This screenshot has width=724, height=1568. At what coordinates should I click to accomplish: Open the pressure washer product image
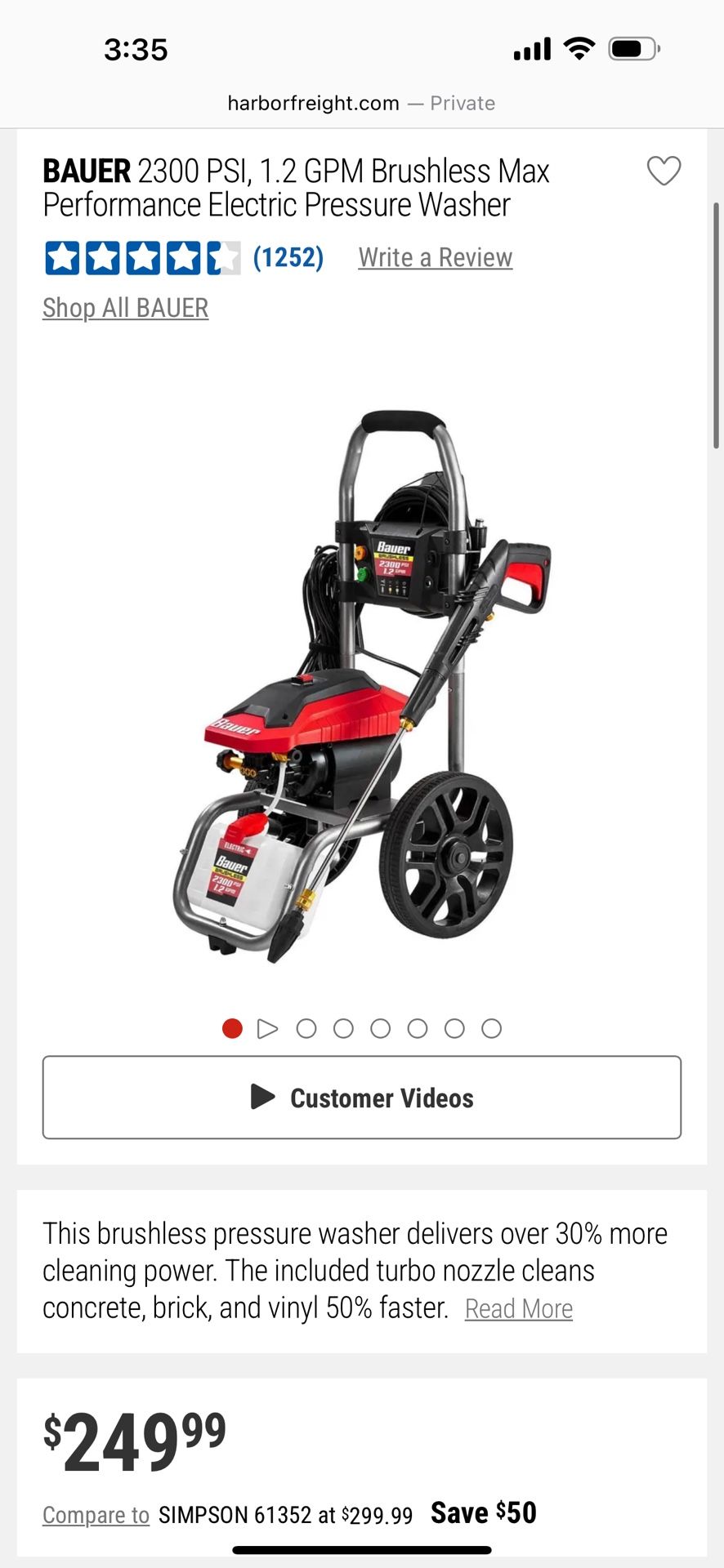click(x=362, y=686)
